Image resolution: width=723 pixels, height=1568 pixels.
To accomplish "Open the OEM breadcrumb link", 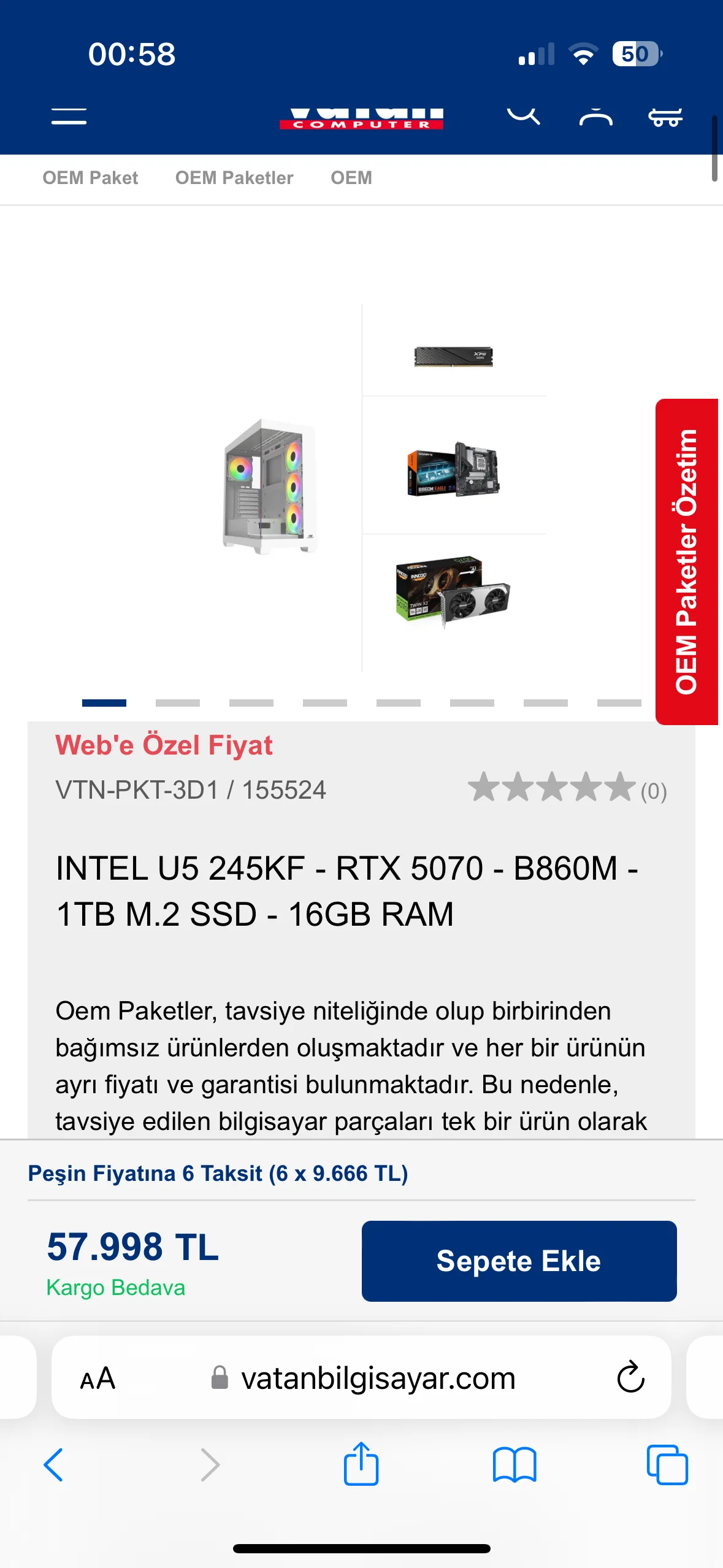I will [x=351, y=178].
